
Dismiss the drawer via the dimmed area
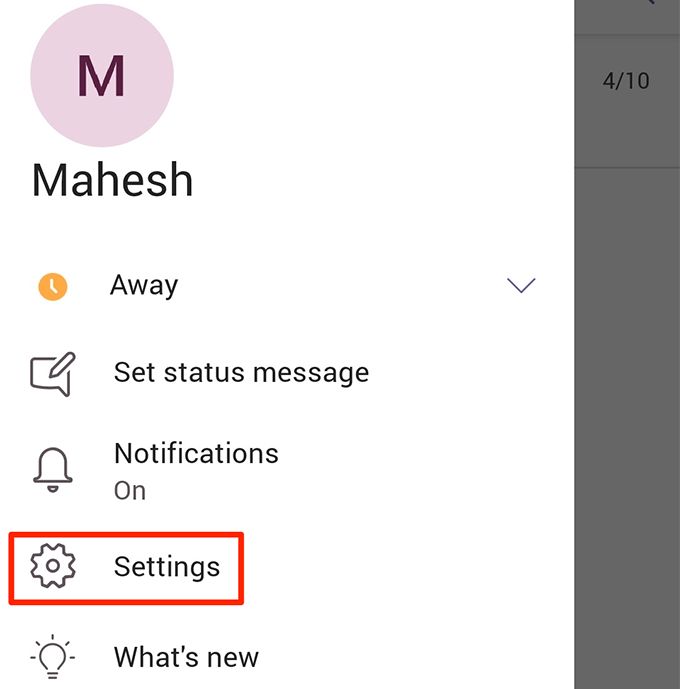coord(627,400)
